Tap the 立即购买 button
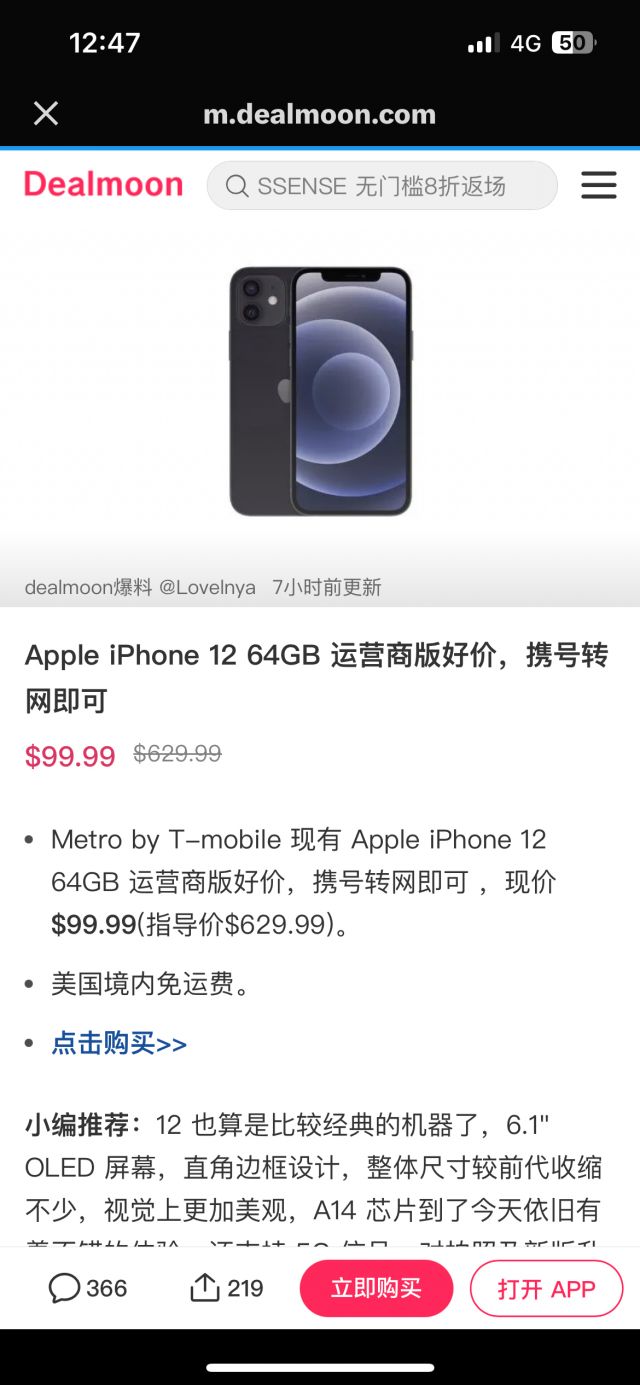Image resolution: width=640 pixels, height=1385 pixels. 376,1288
